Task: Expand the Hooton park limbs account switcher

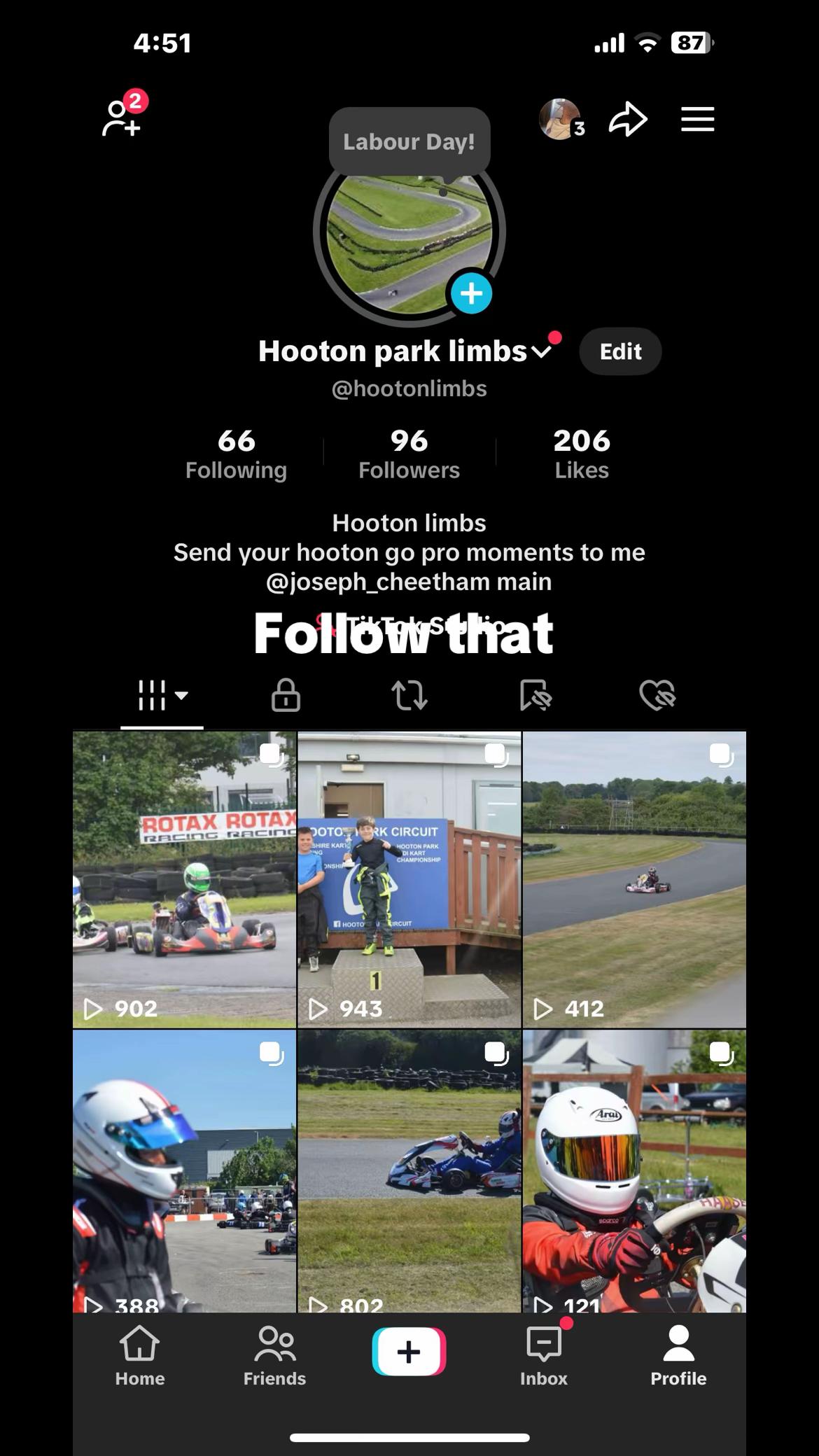Action: point(541,351)
